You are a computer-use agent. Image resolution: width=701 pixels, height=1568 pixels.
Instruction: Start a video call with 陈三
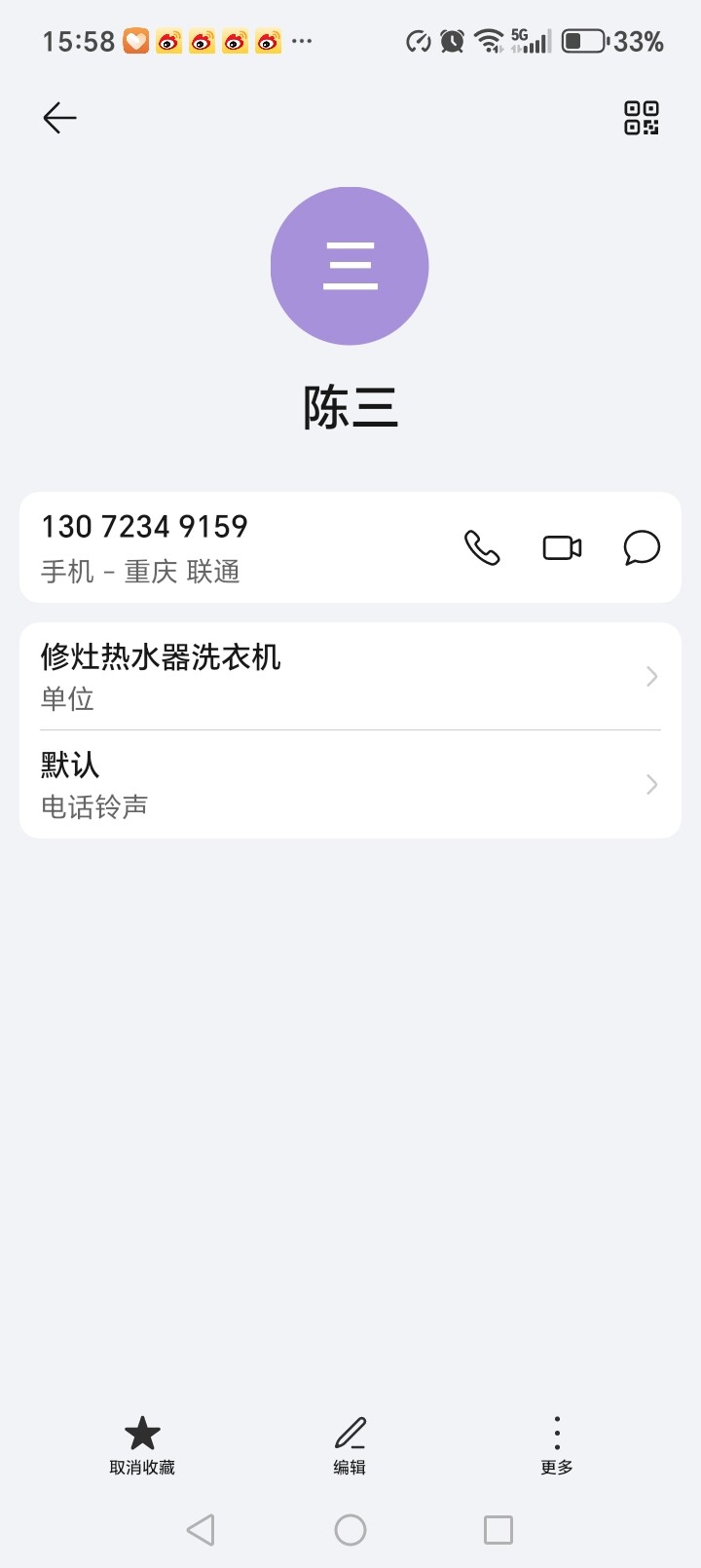(x=562, y=547)
